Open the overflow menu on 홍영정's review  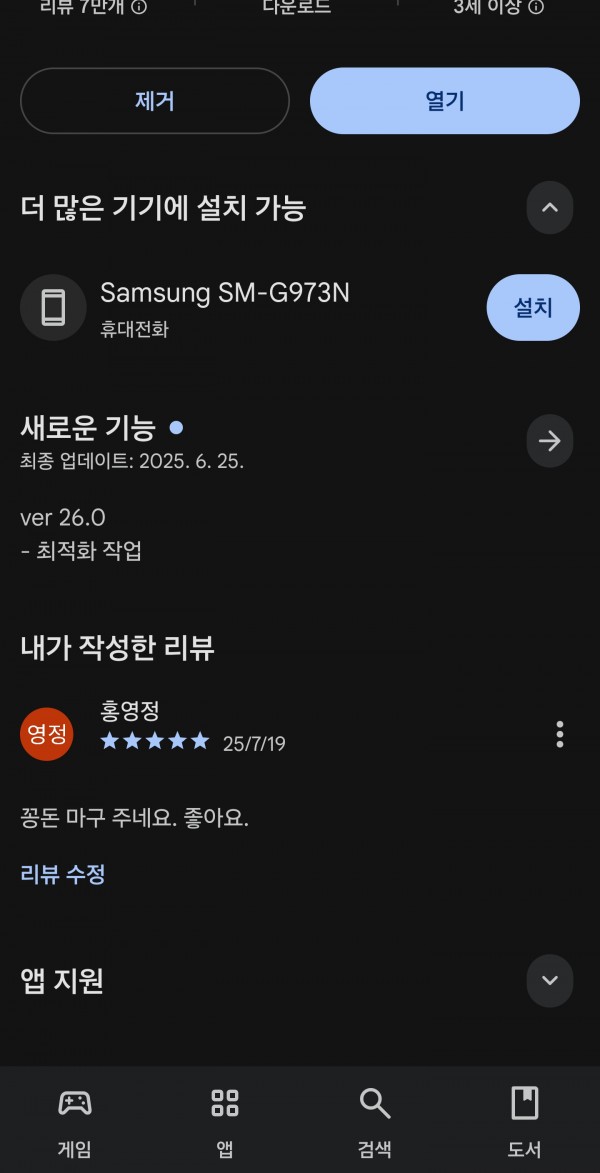(560, 735)
